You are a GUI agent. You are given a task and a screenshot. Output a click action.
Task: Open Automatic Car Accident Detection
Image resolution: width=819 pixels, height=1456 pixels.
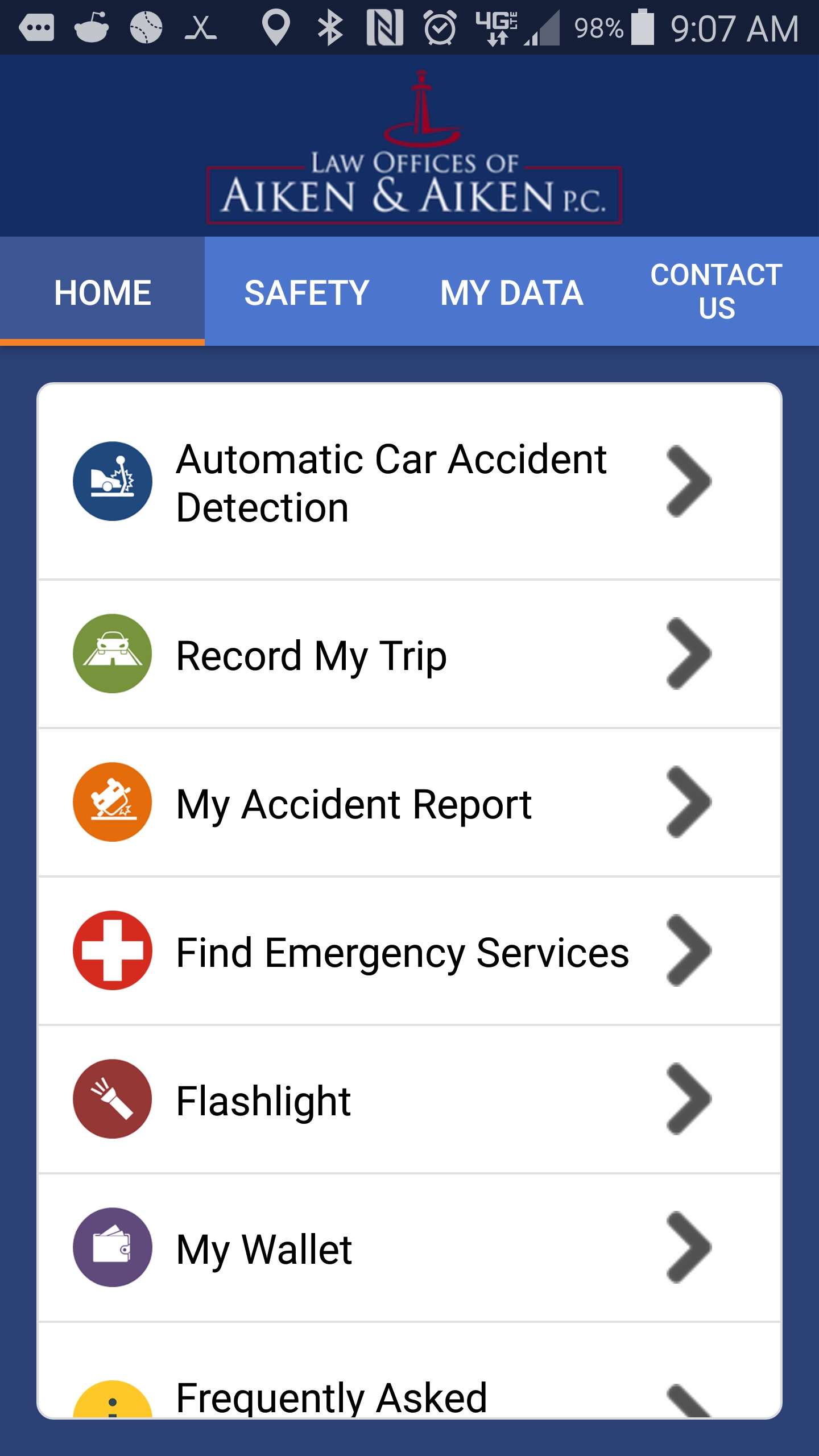pos(409,482)
